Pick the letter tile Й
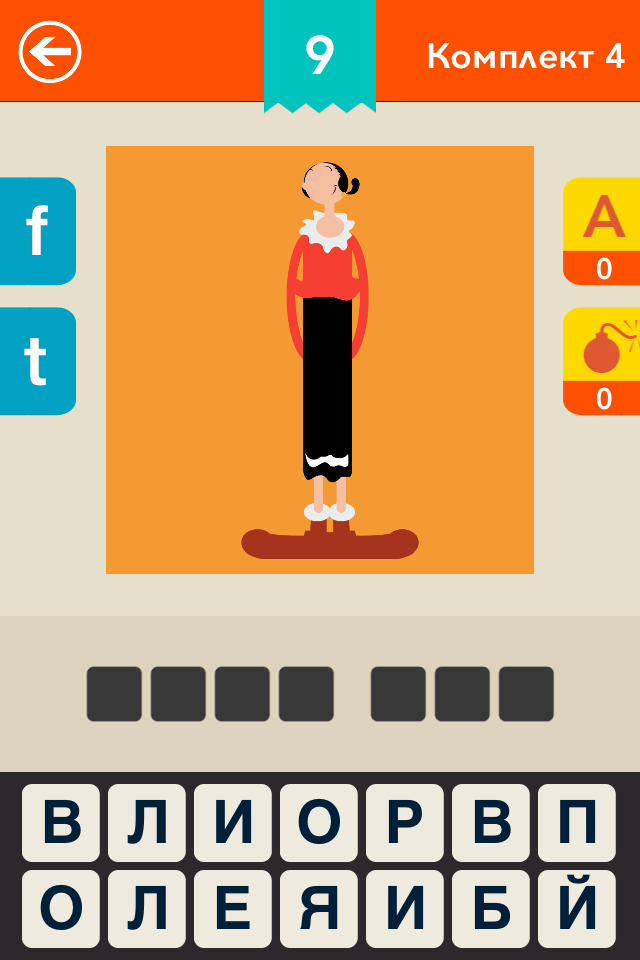Image resolution: width=640 pixels, height=960 pixels. pos(577,909)
